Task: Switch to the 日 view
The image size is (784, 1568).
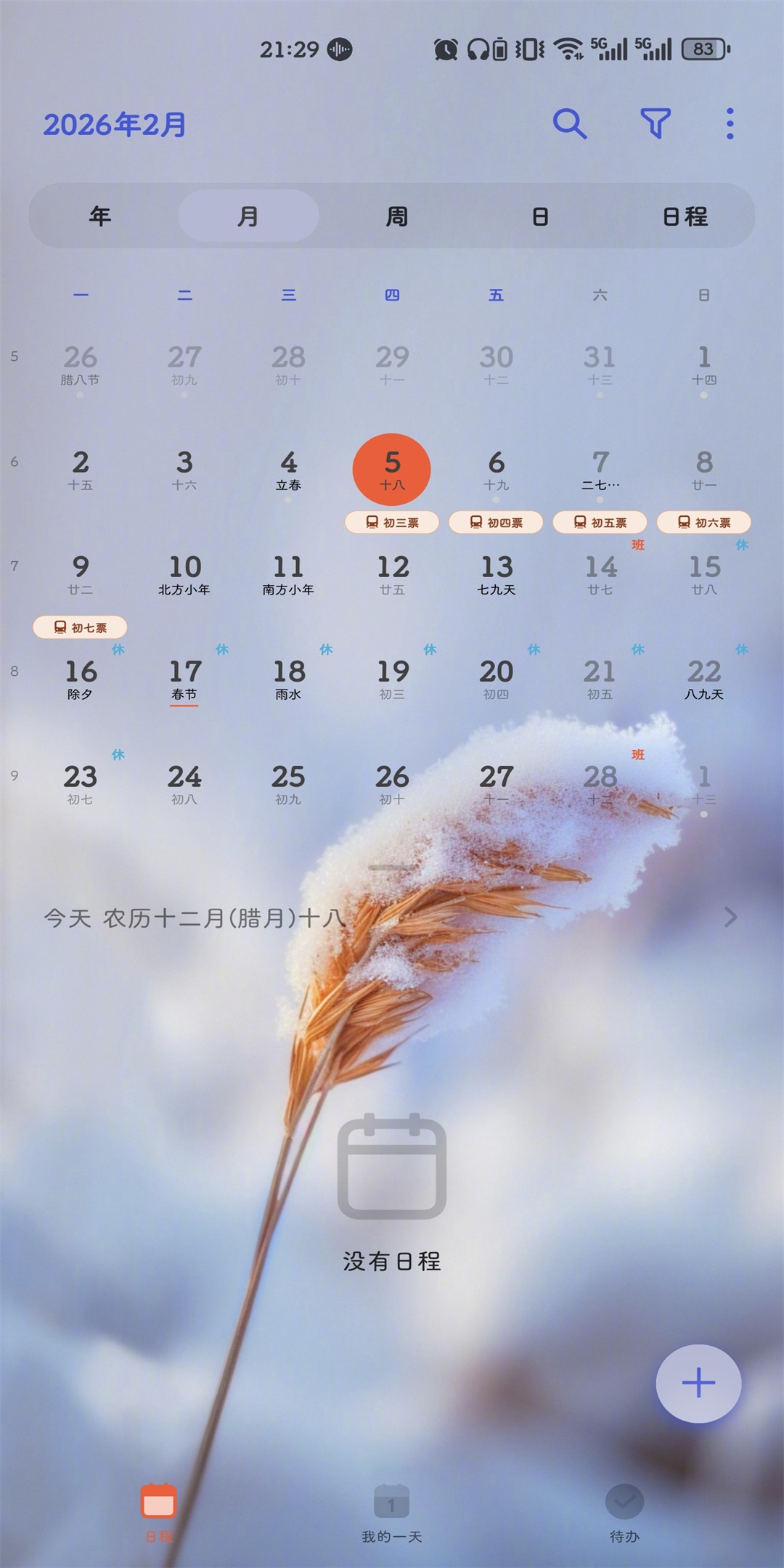Action: point(540,216)
